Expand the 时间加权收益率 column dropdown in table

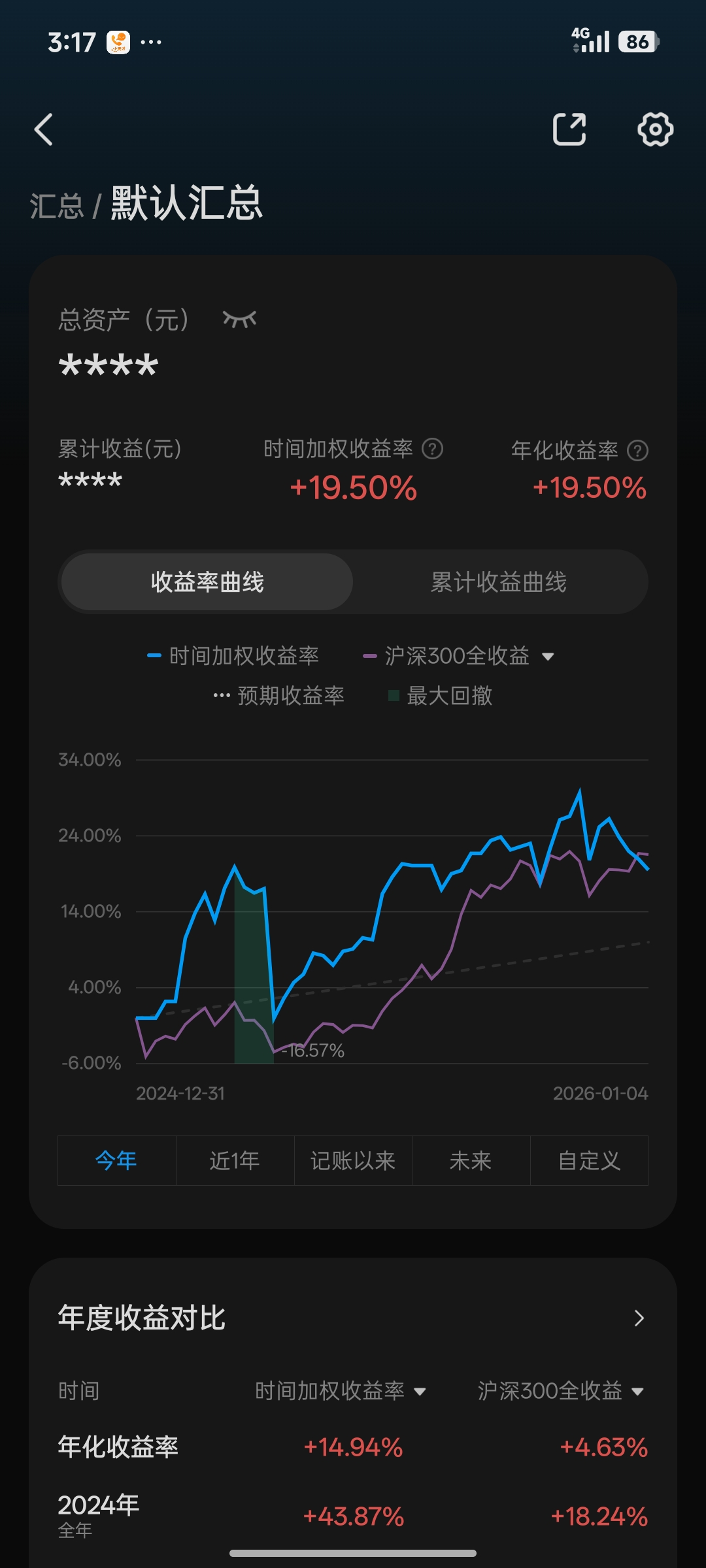click(420, 1392)
